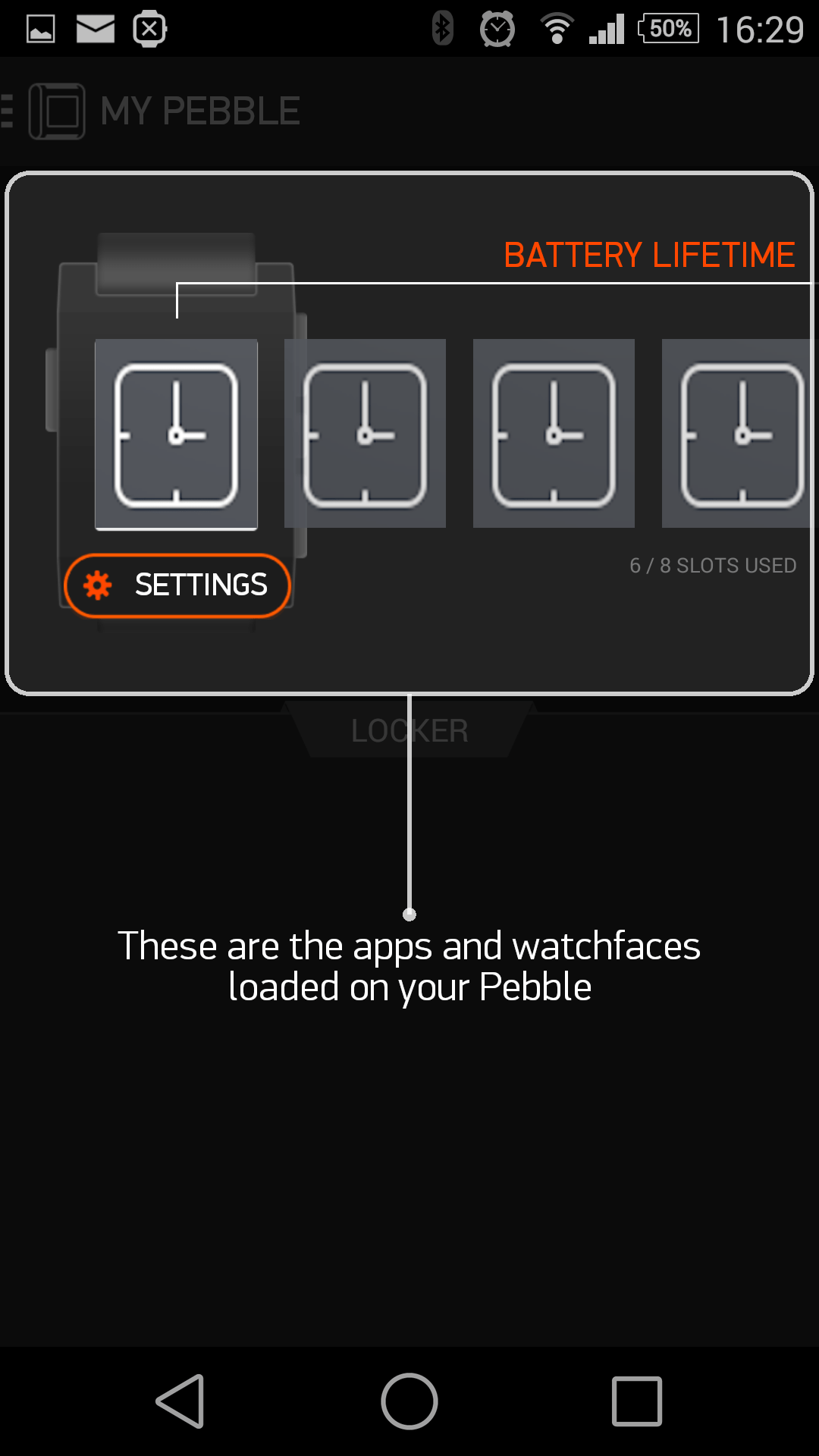Open the watch Settings button

[x=177, y=585]
